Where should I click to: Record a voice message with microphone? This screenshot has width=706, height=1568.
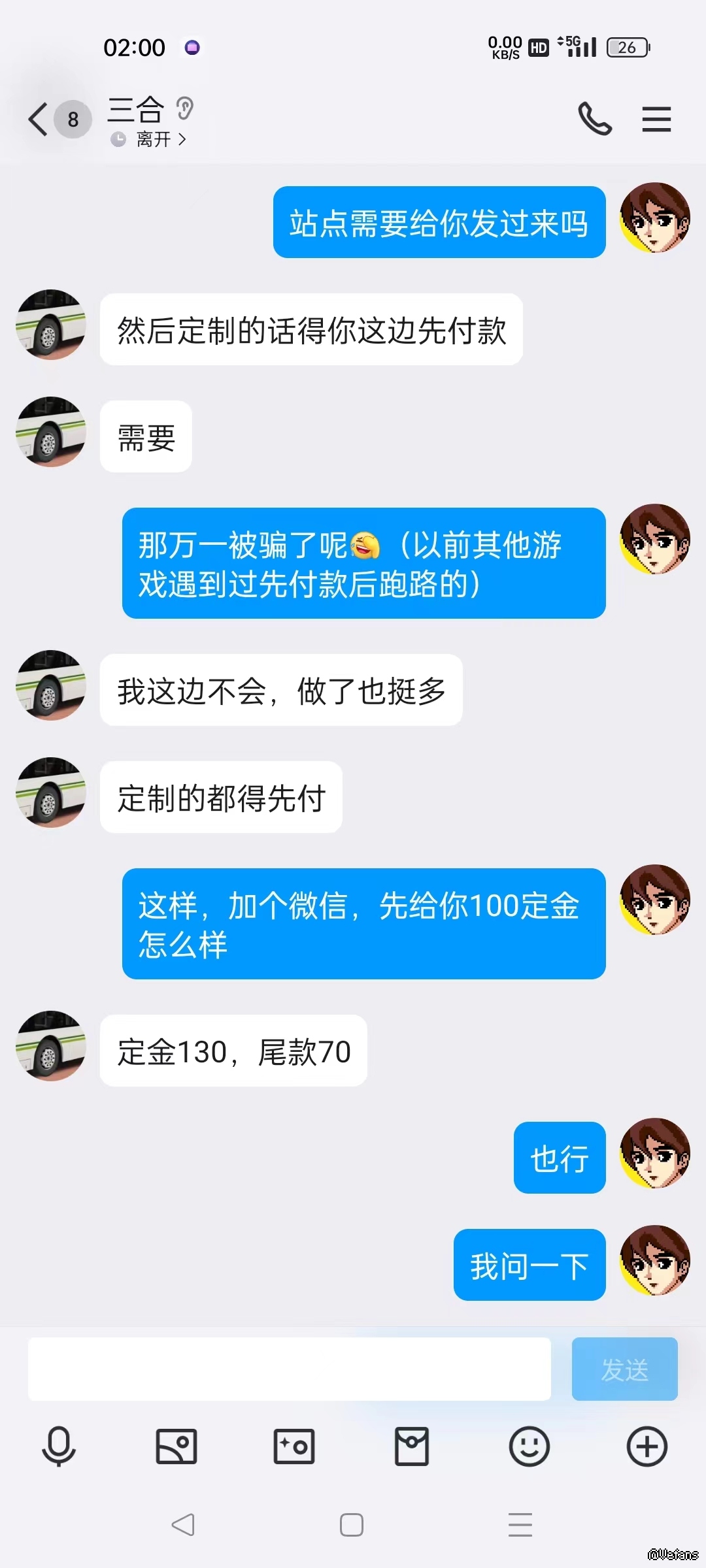[x=59, y=1446]
